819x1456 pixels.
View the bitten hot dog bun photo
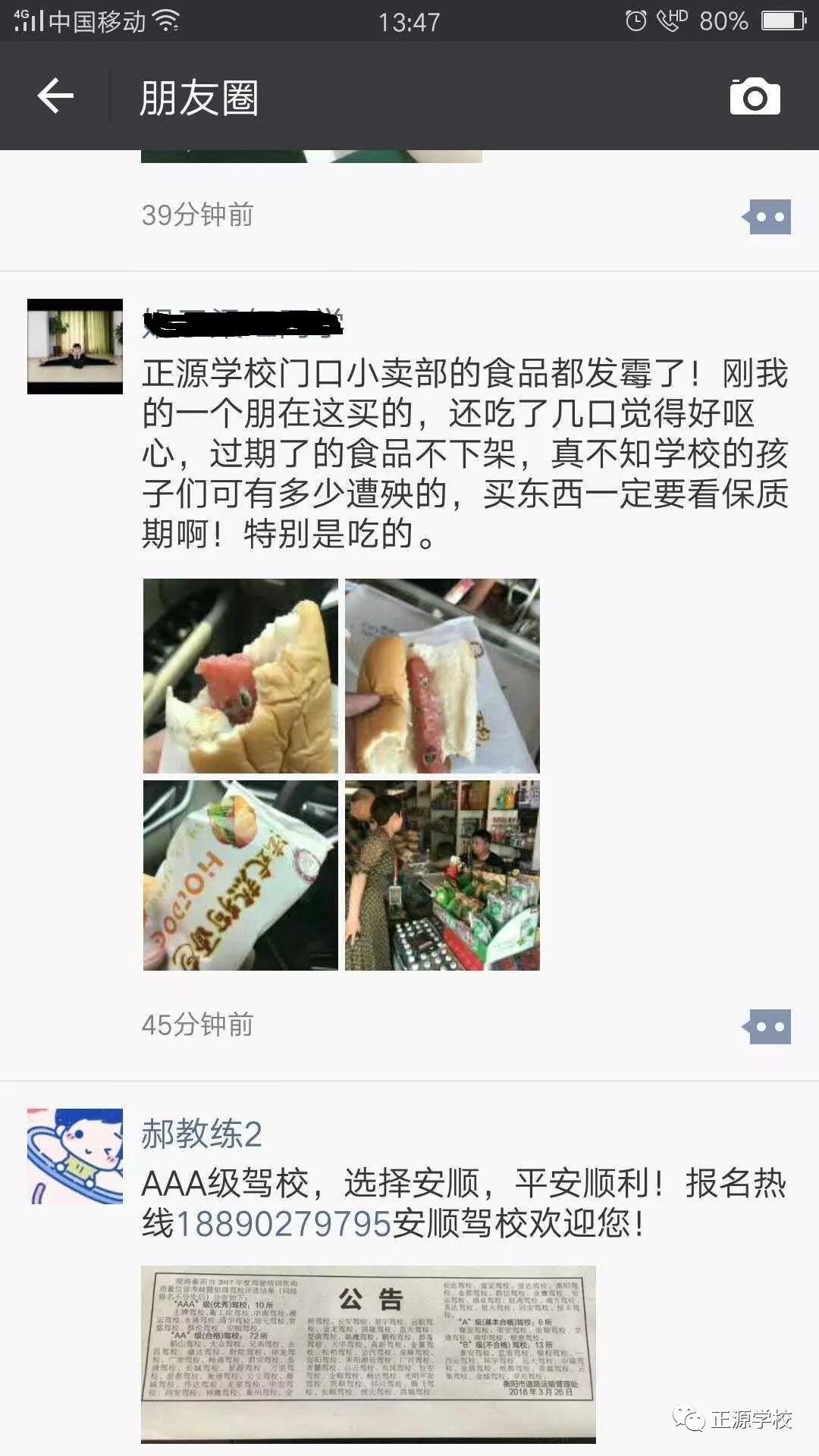click(x=240, y=676)
